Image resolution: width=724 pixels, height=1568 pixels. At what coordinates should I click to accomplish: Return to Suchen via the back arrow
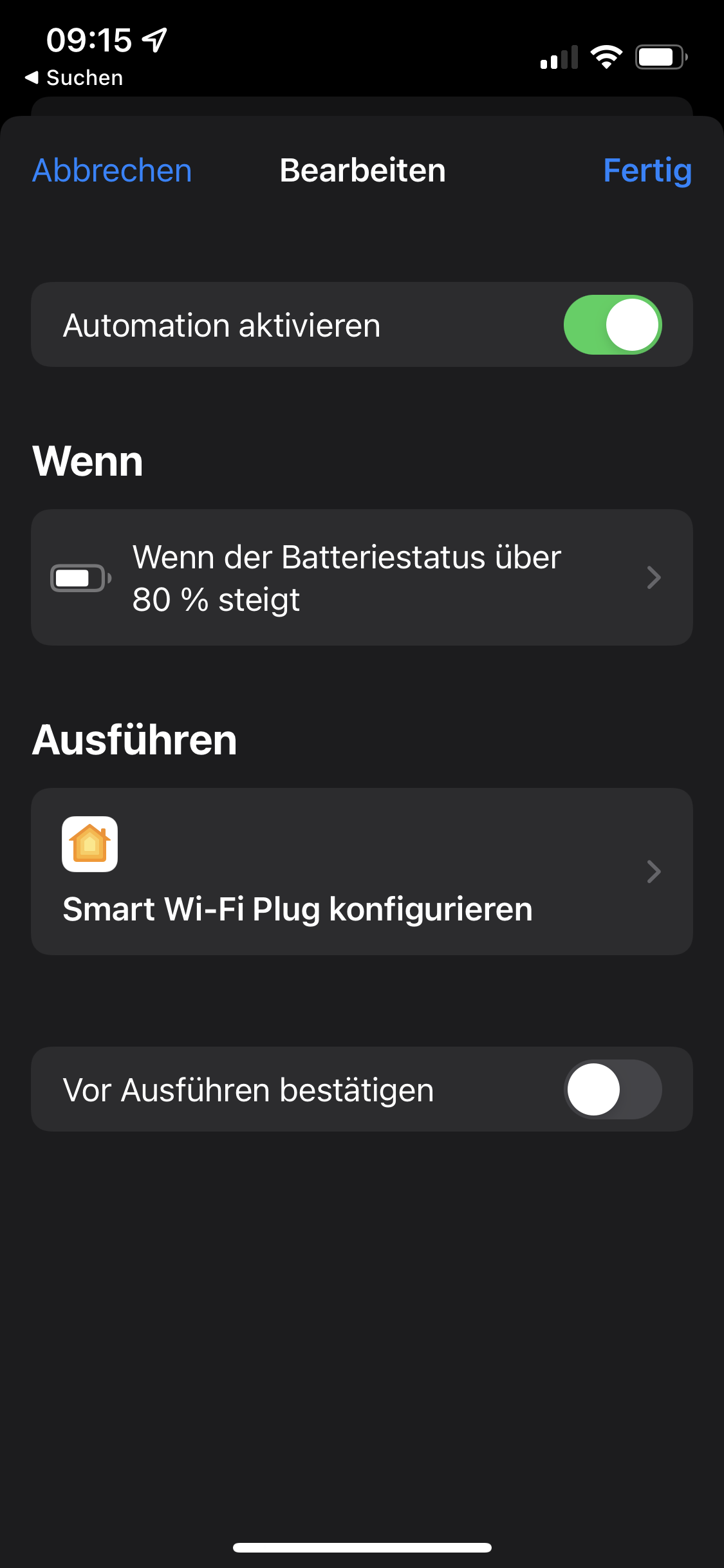[73, 78]
